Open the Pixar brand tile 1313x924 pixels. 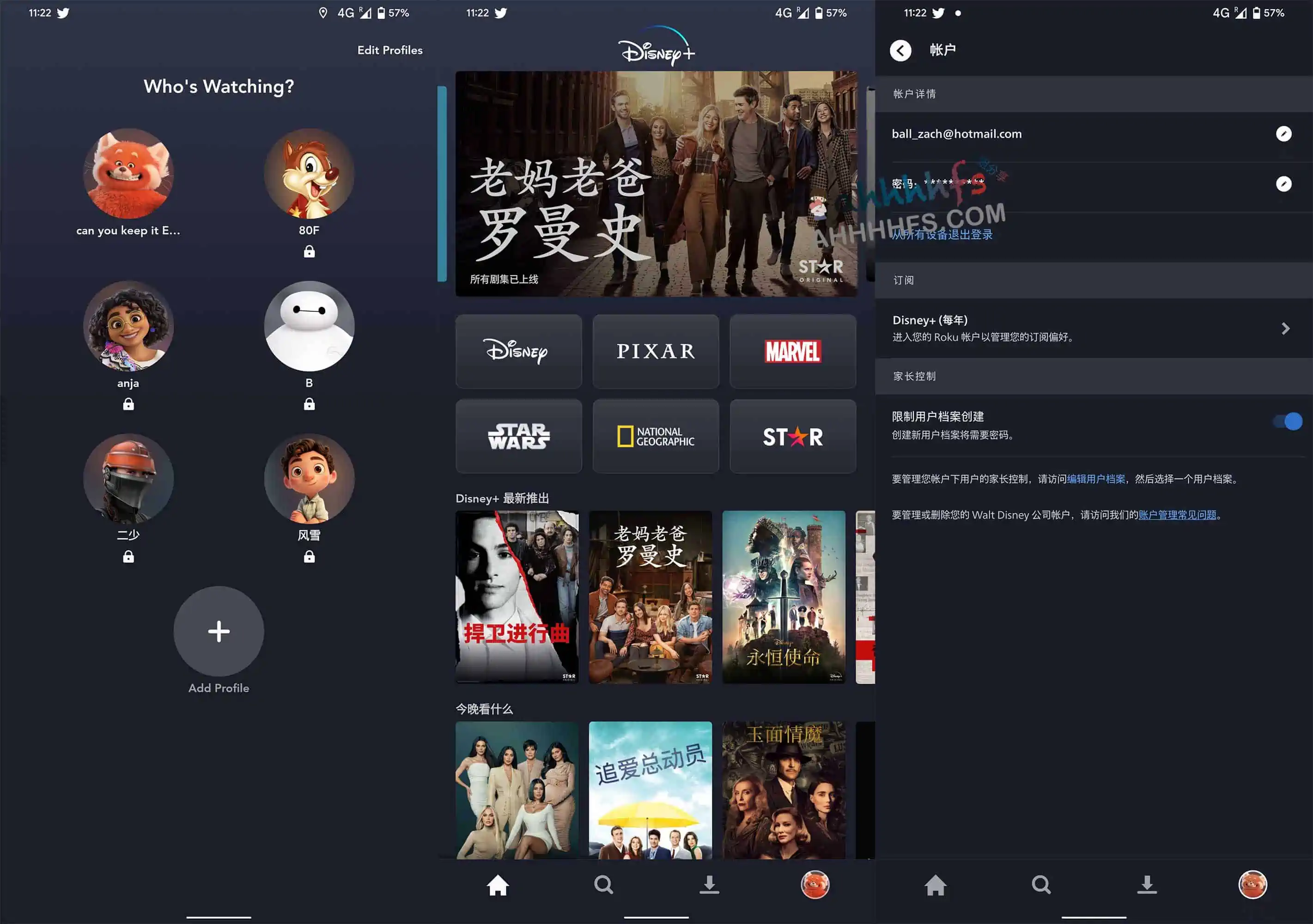tap(656, 351)
